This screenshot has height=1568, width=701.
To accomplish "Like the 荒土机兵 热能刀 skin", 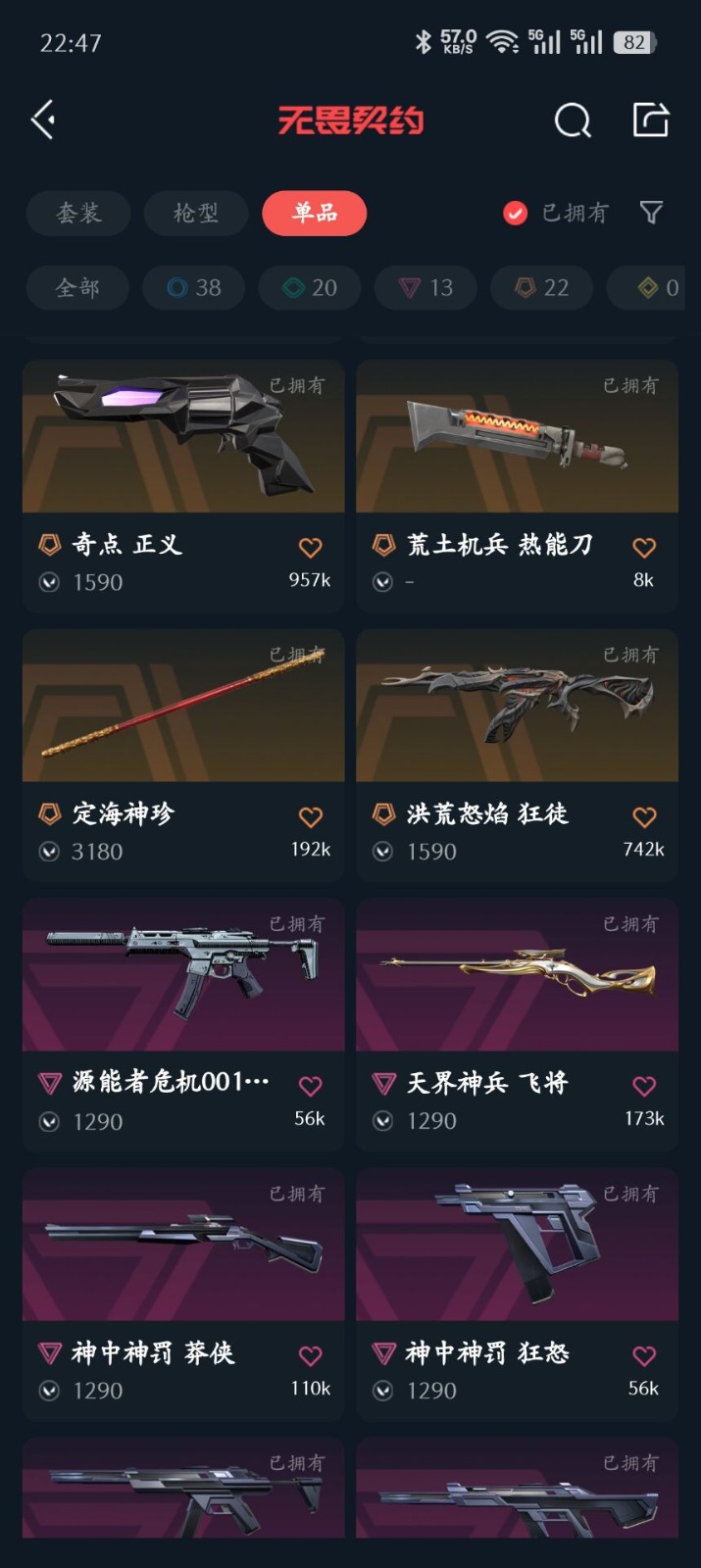I will pos(644,547).
